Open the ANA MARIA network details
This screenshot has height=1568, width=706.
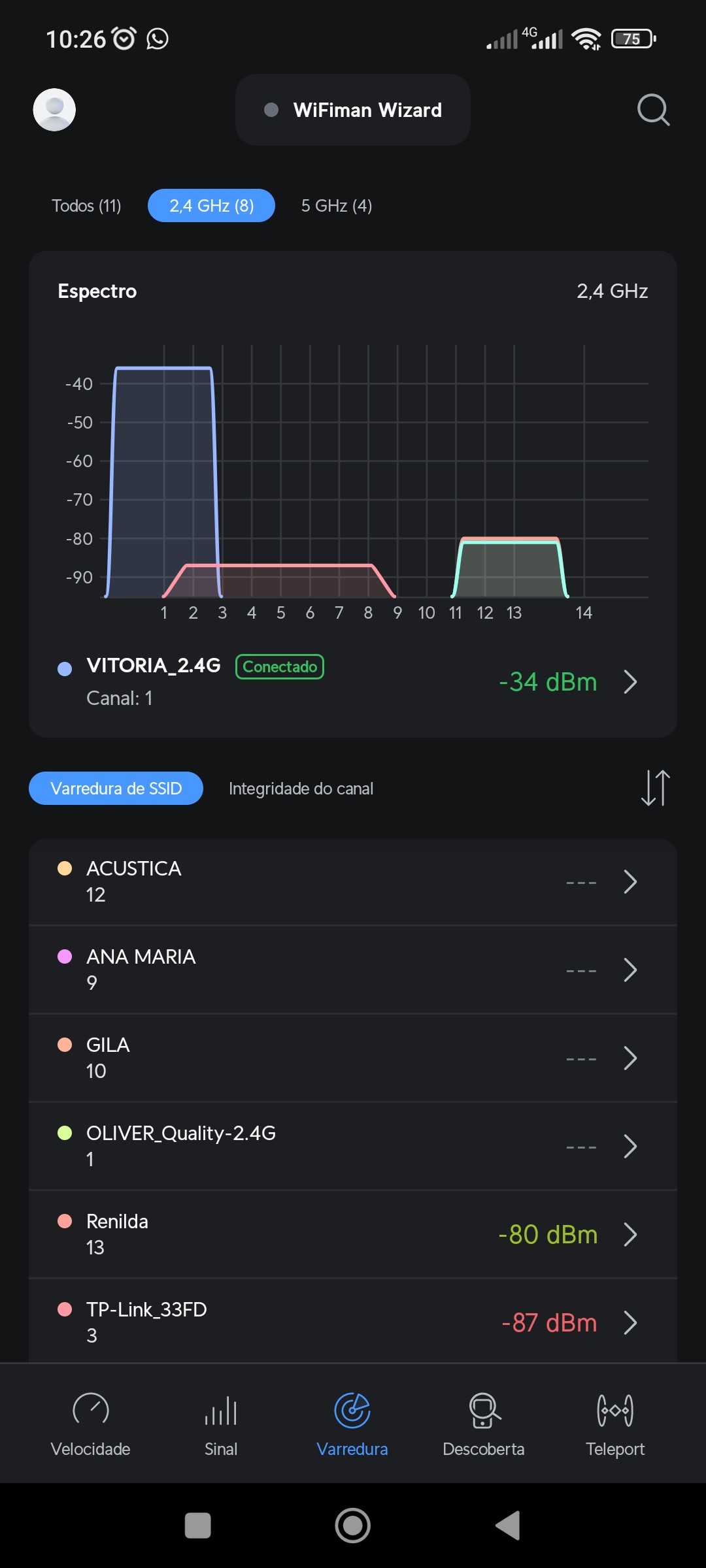click(353, 970)
